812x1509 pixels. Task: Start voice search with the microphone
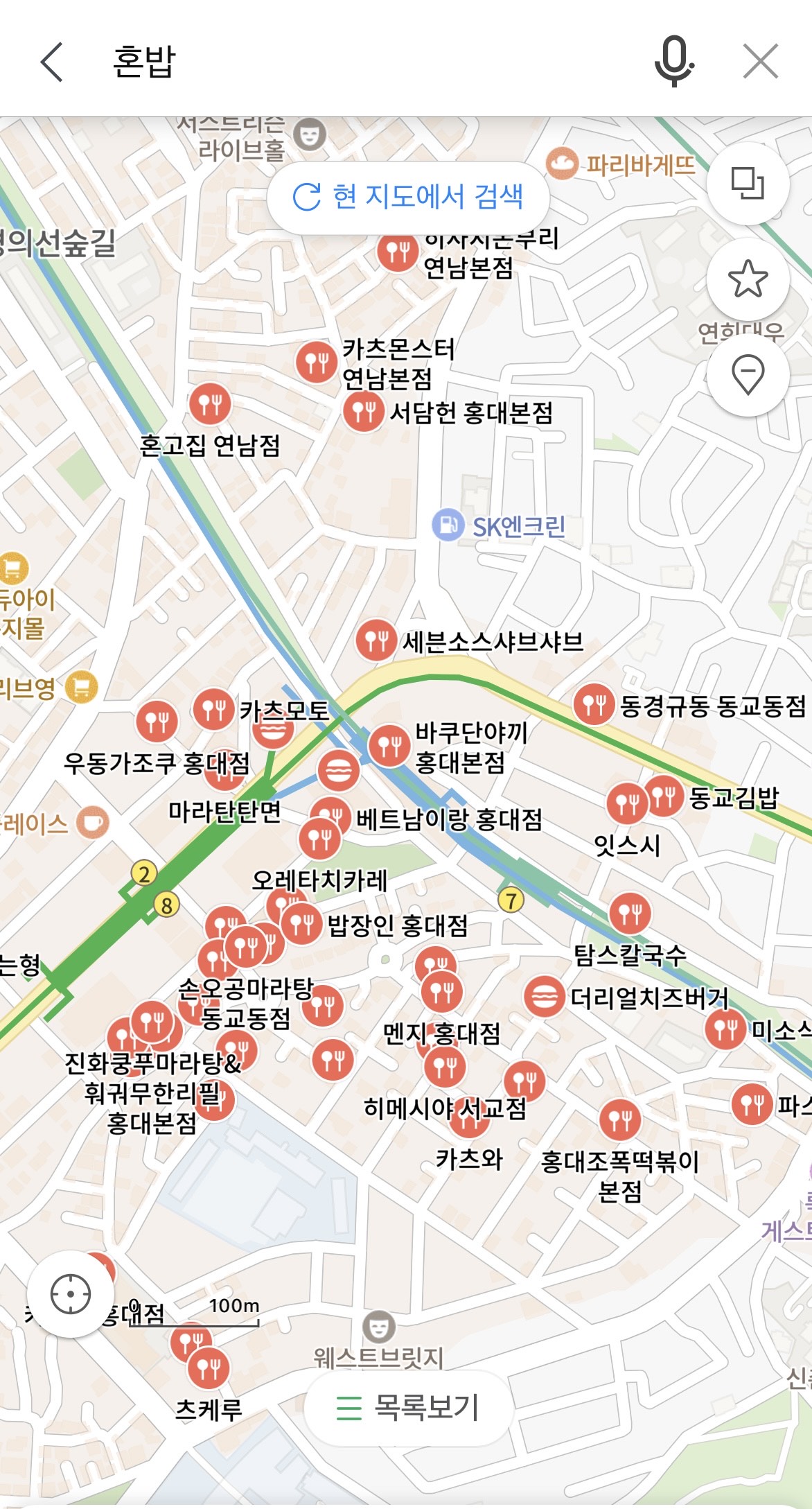pyautogui.click(x=673, y=62)
